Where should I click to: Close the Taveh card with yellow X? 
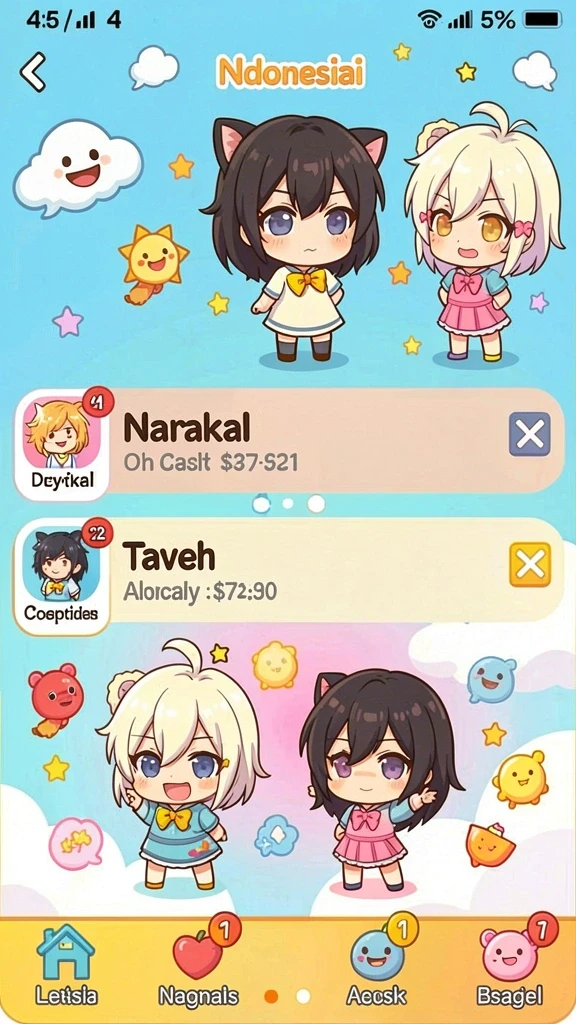tap(530, 564)
